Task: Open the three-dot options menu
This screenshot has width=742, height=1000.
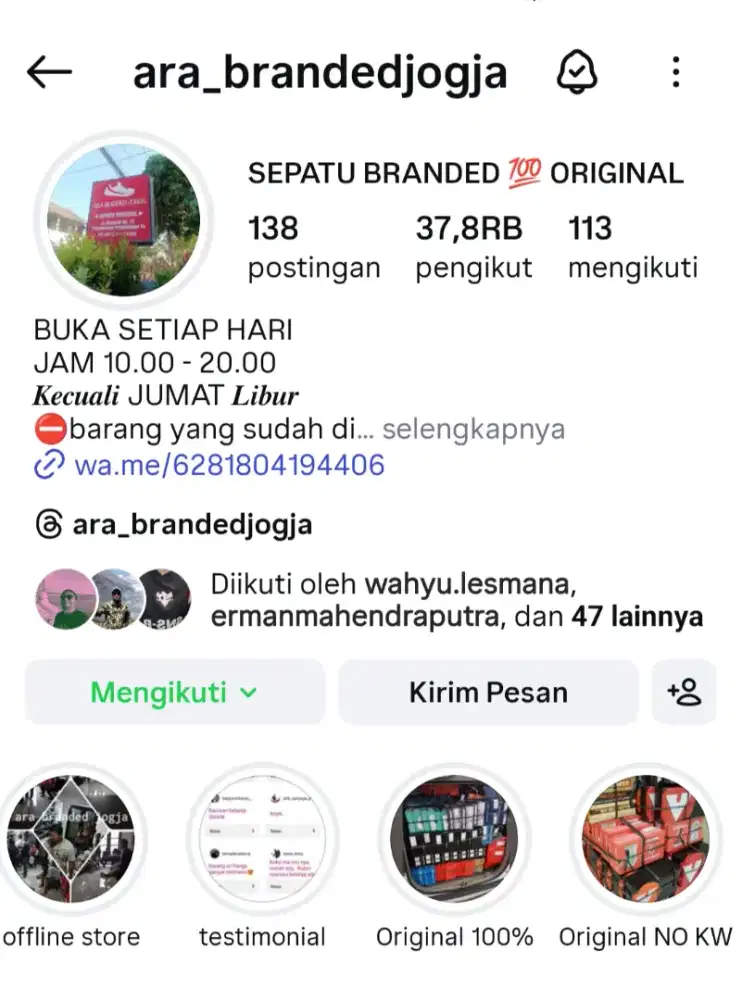Action: (x=677, y=71)
